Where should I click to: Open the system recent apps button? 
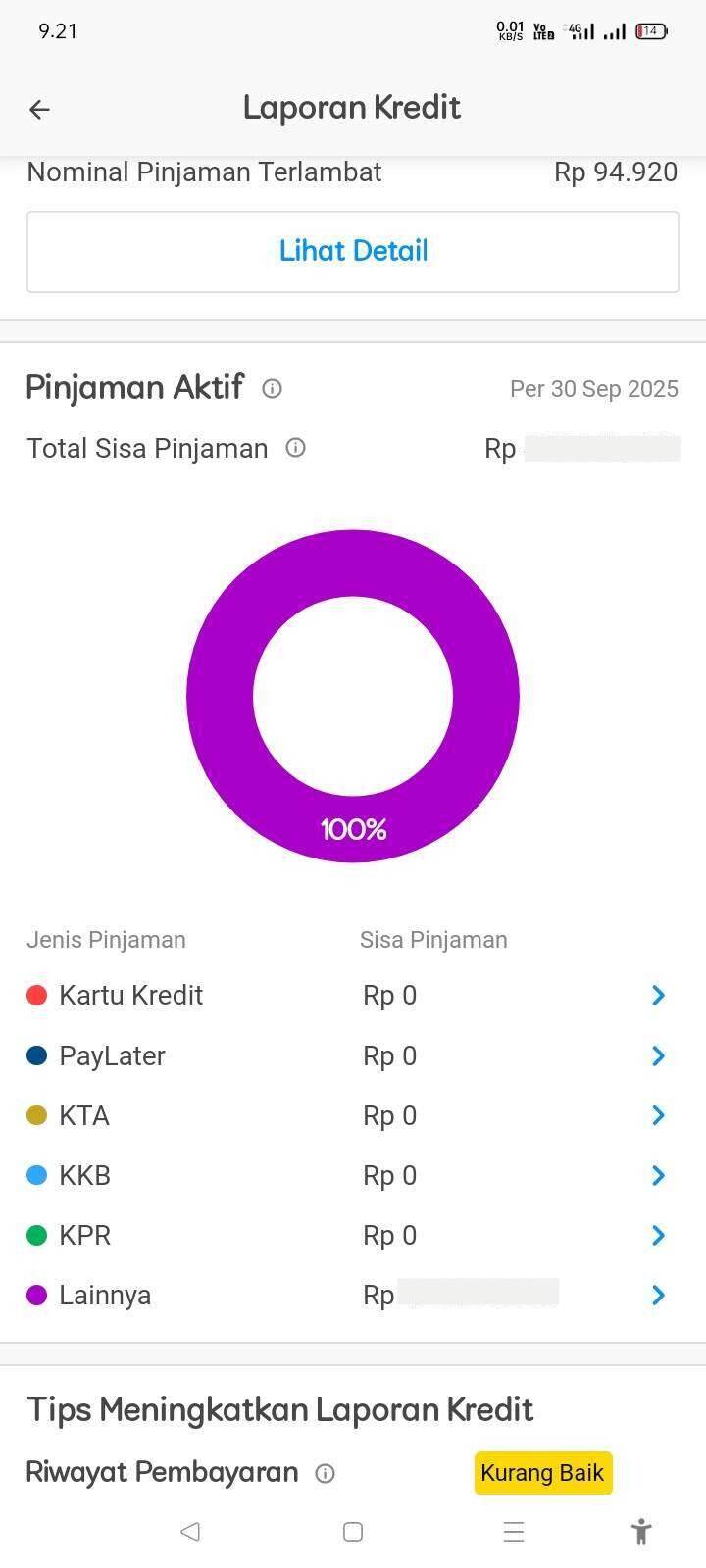[514, 1532]
